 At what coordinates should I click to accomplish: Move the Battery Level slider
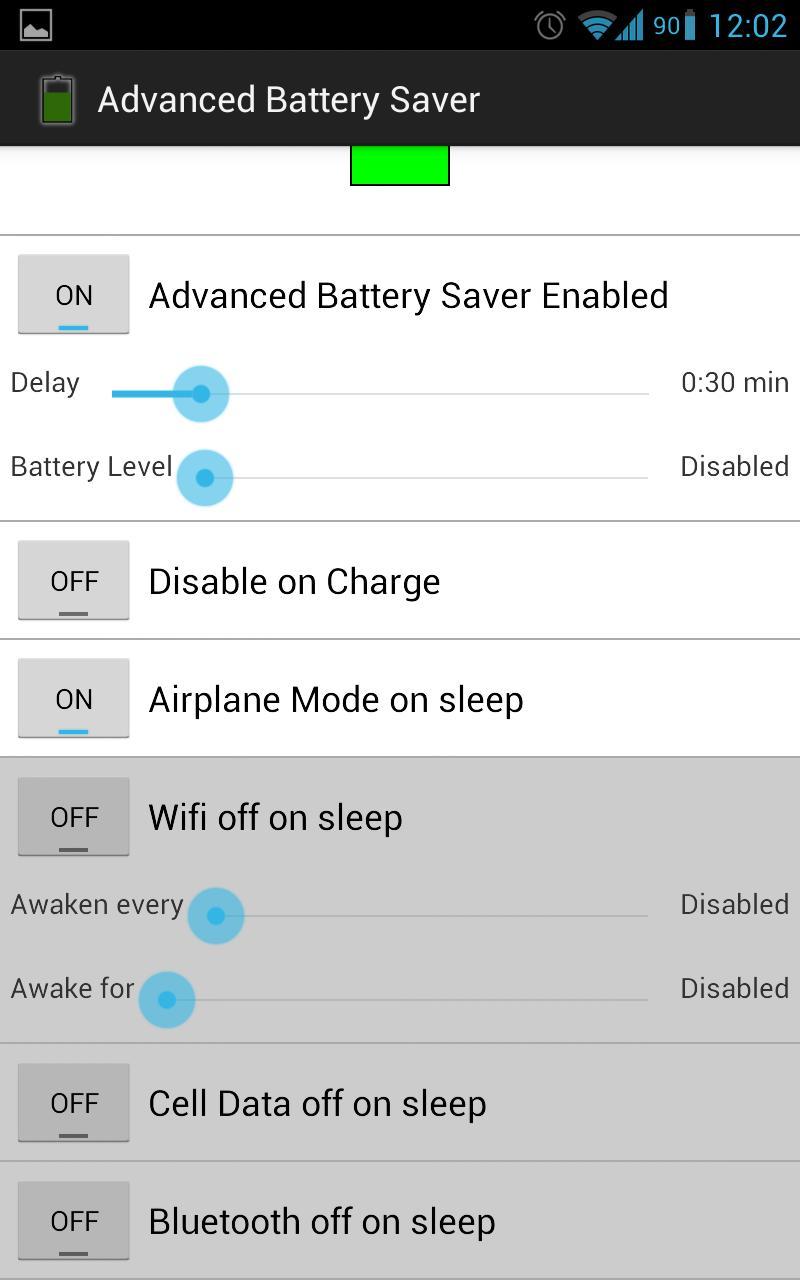point(204,478)
